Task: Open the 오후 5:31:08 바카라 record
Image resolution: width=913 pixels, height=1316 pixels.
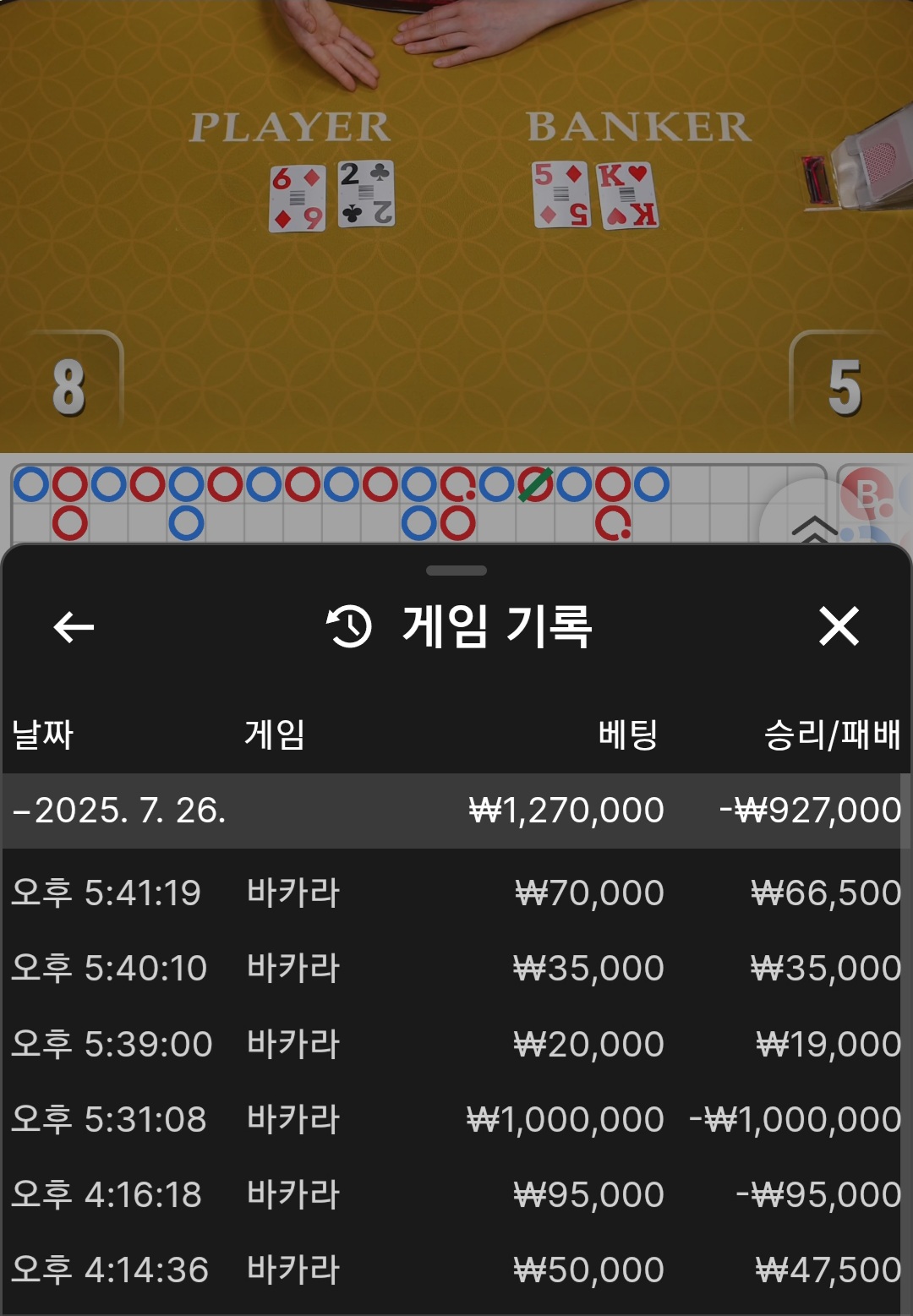Action: tap(455, 1119)
